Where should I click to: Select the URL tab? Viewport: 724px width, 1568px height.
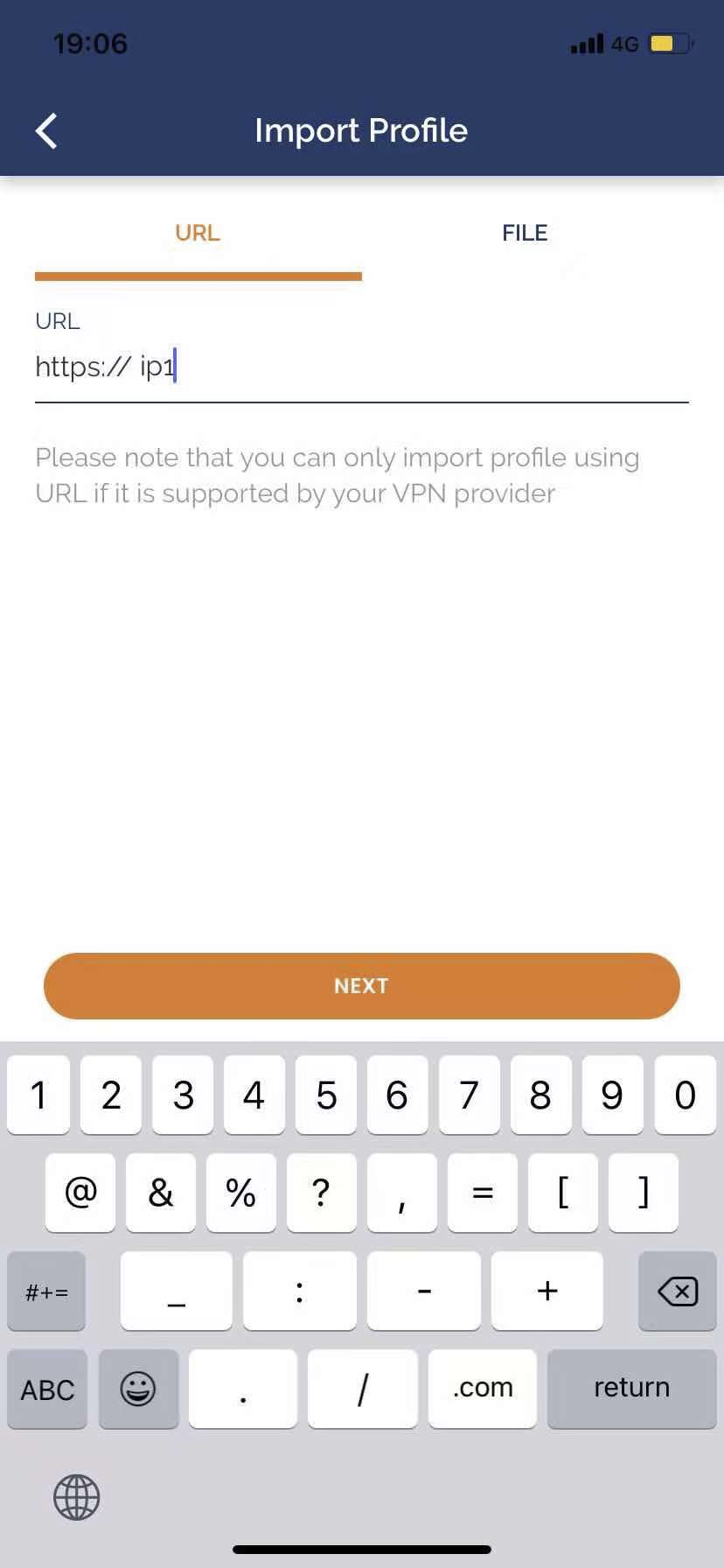tap(198, 233)
